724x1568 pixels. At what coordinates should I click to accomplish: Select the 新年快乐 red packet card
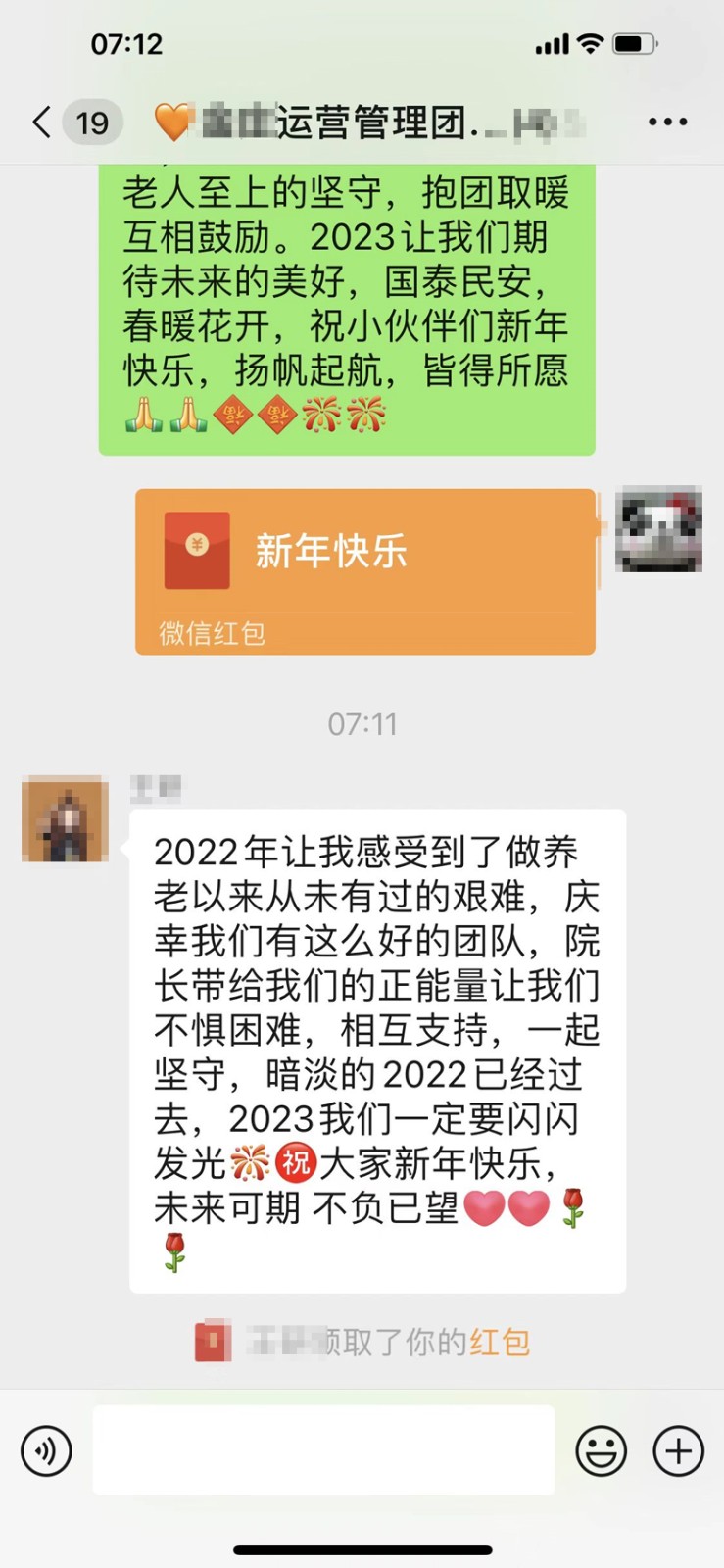coord(363,570)
